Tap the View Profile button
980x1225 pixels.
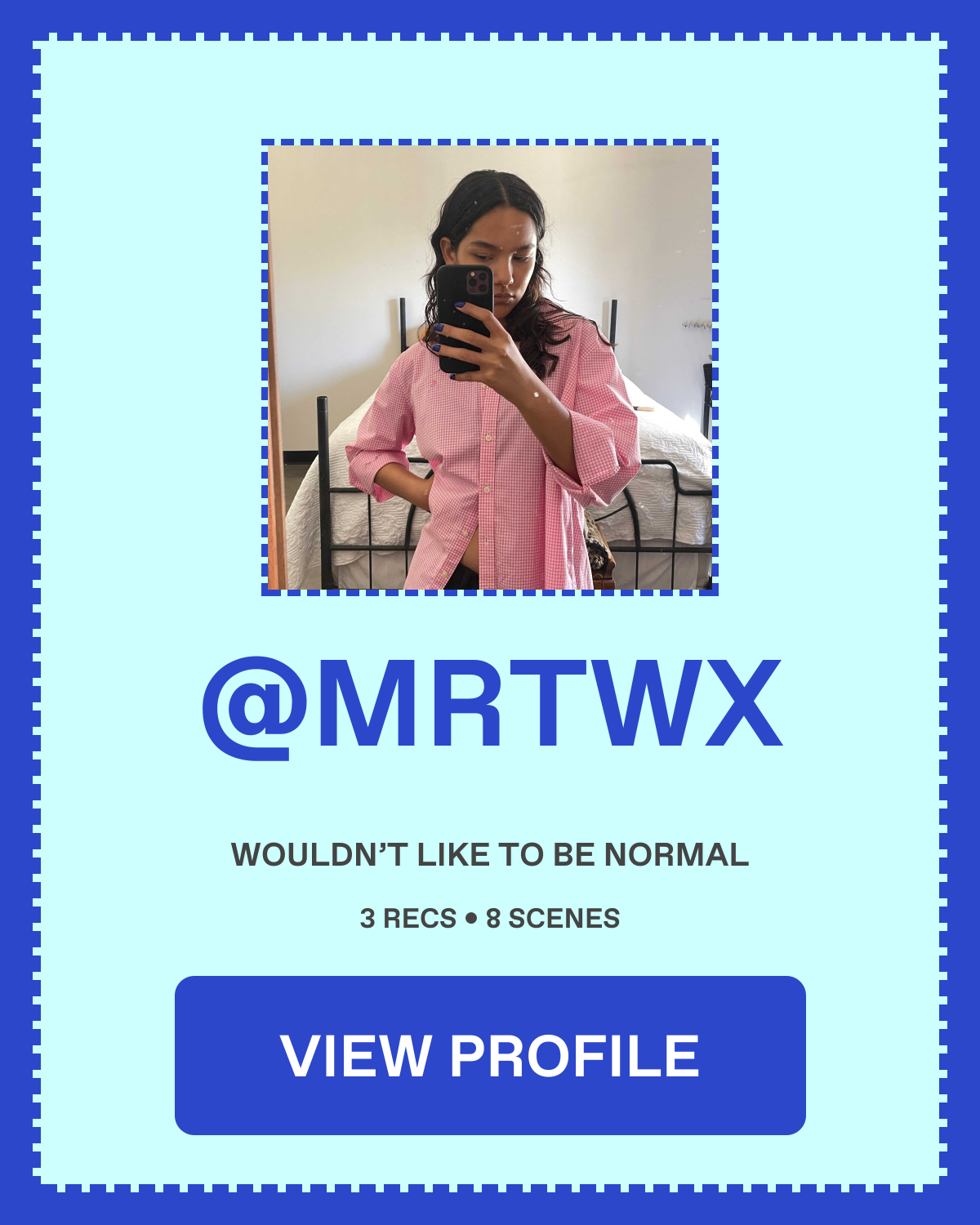pyautogui.click(x=490, y=1055)
